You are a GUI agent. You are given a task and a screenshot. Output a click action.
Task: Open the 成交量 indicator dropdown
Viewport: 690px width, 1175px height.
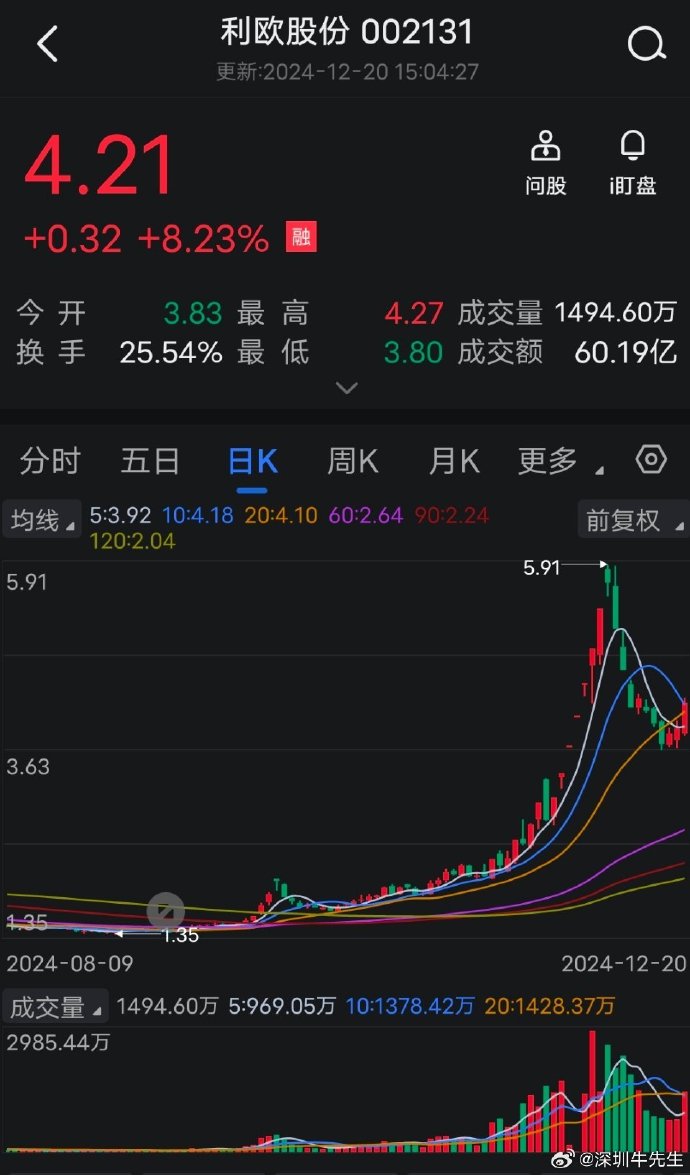coord(55,1007)
